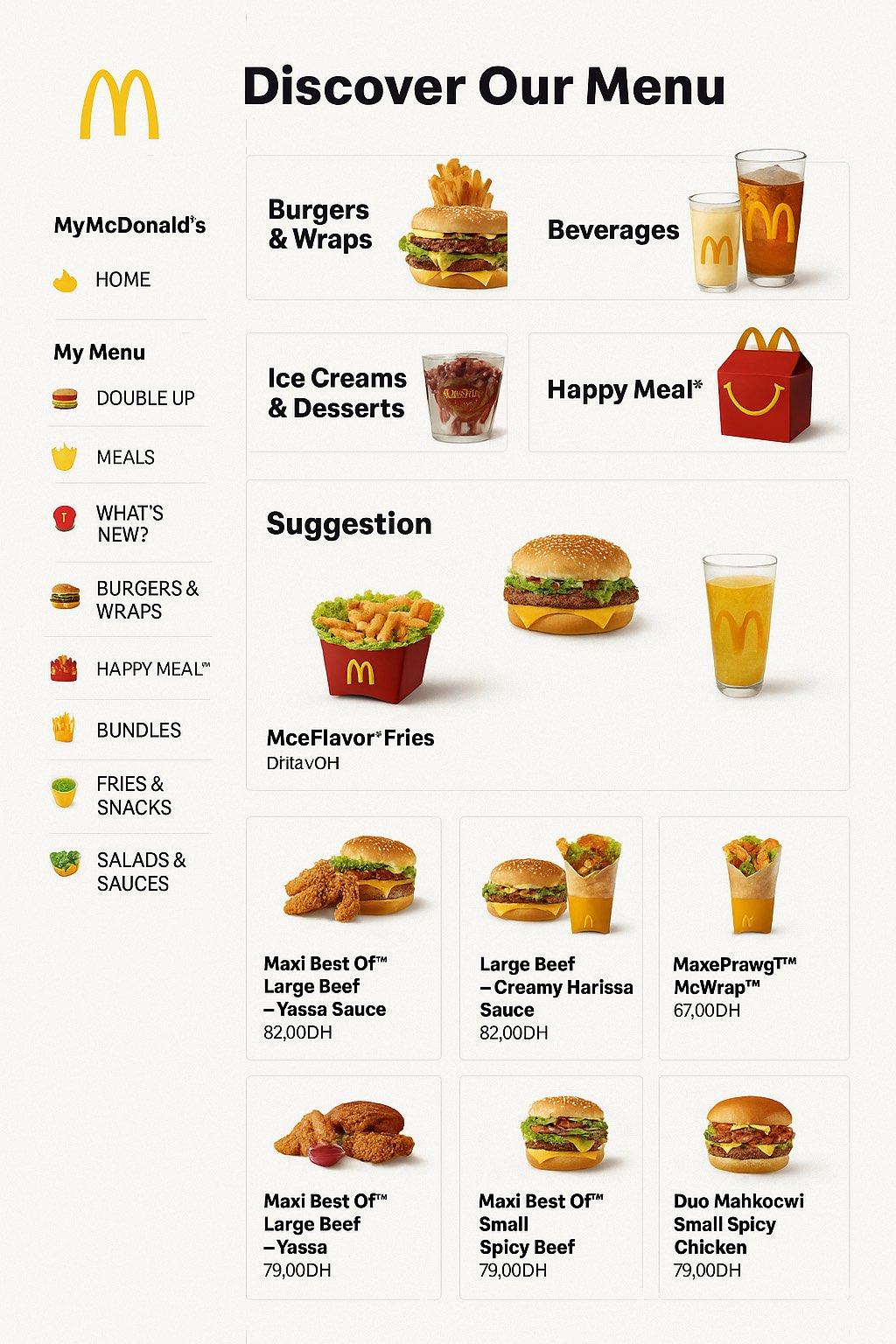
Task: Select HAPPY MEAL in the sidebar
Action: tap(151, 669)
